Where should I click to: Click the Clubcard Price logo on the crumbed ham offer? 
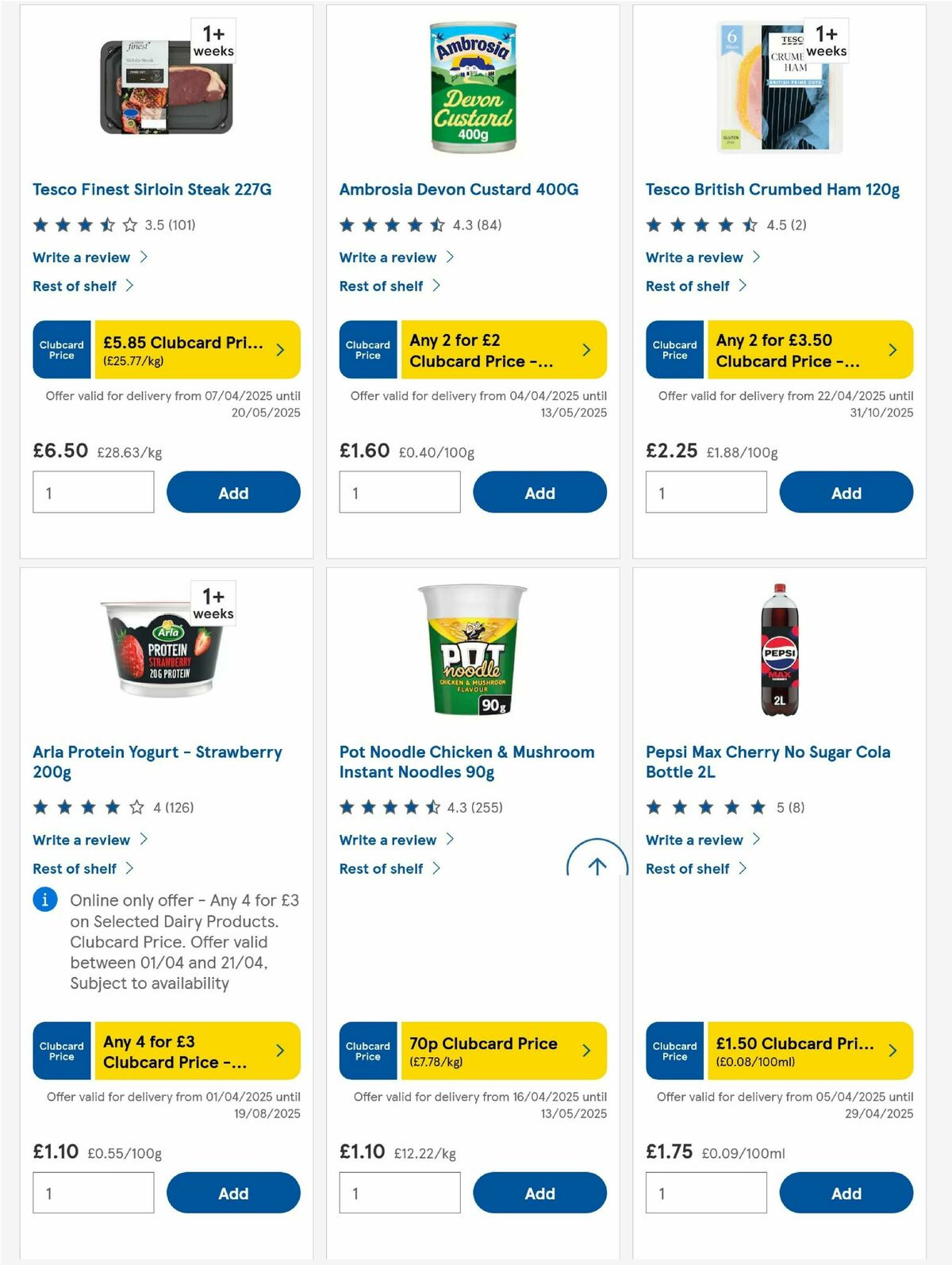(x=674, y=349)
